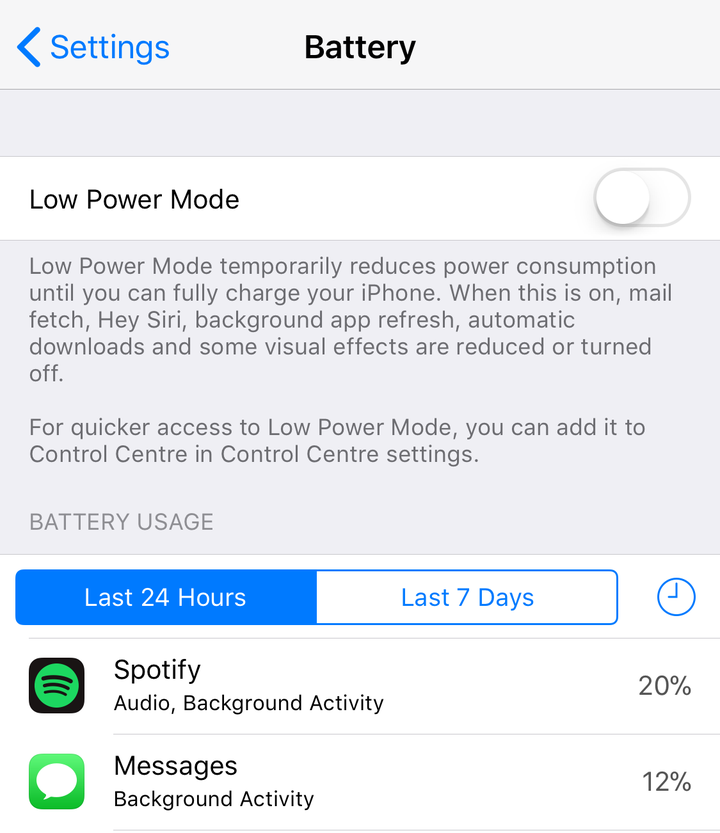Switch to Last 7 Days usage
The width and height of the screenshot is (720, 833).
coord(467,597)
